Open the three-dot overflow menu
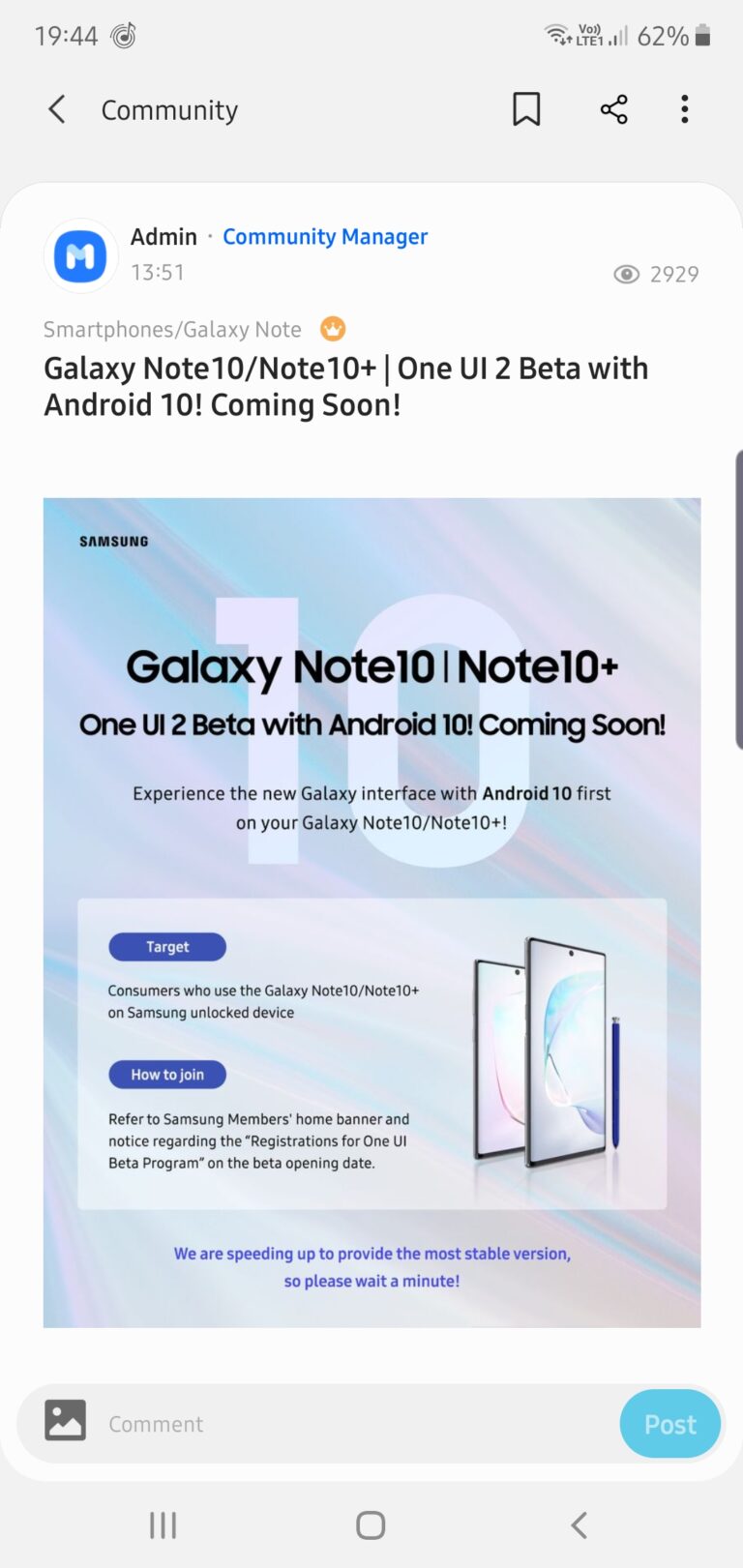This screenshot has height=1568, width=743. (685, 109)
